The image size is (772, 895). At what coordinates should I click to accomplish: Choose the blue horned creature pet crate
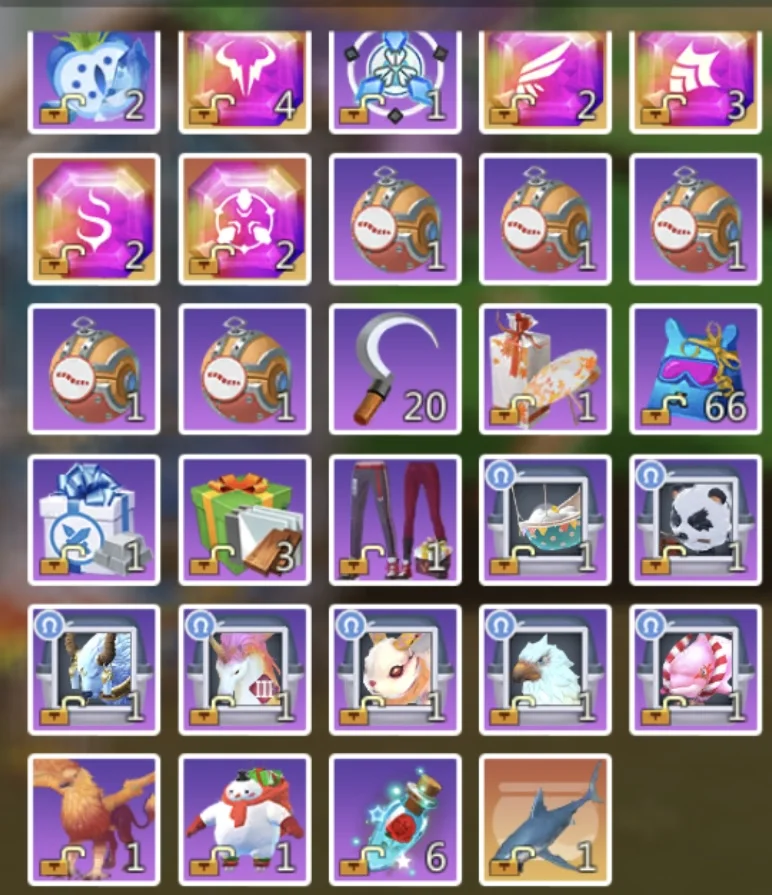tap(94, 669)
